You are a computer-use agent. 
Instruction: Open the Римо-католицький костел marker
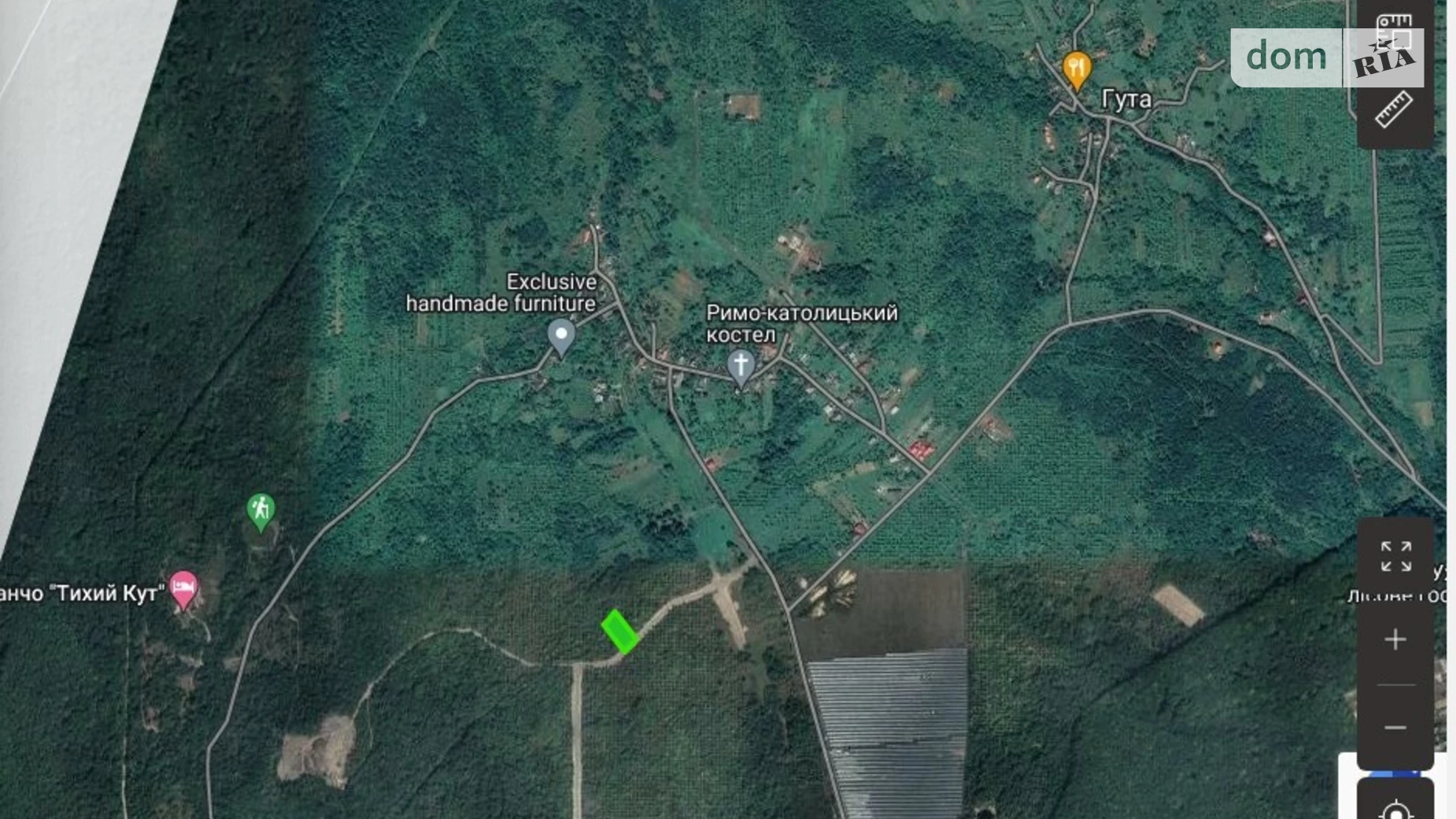741,366
